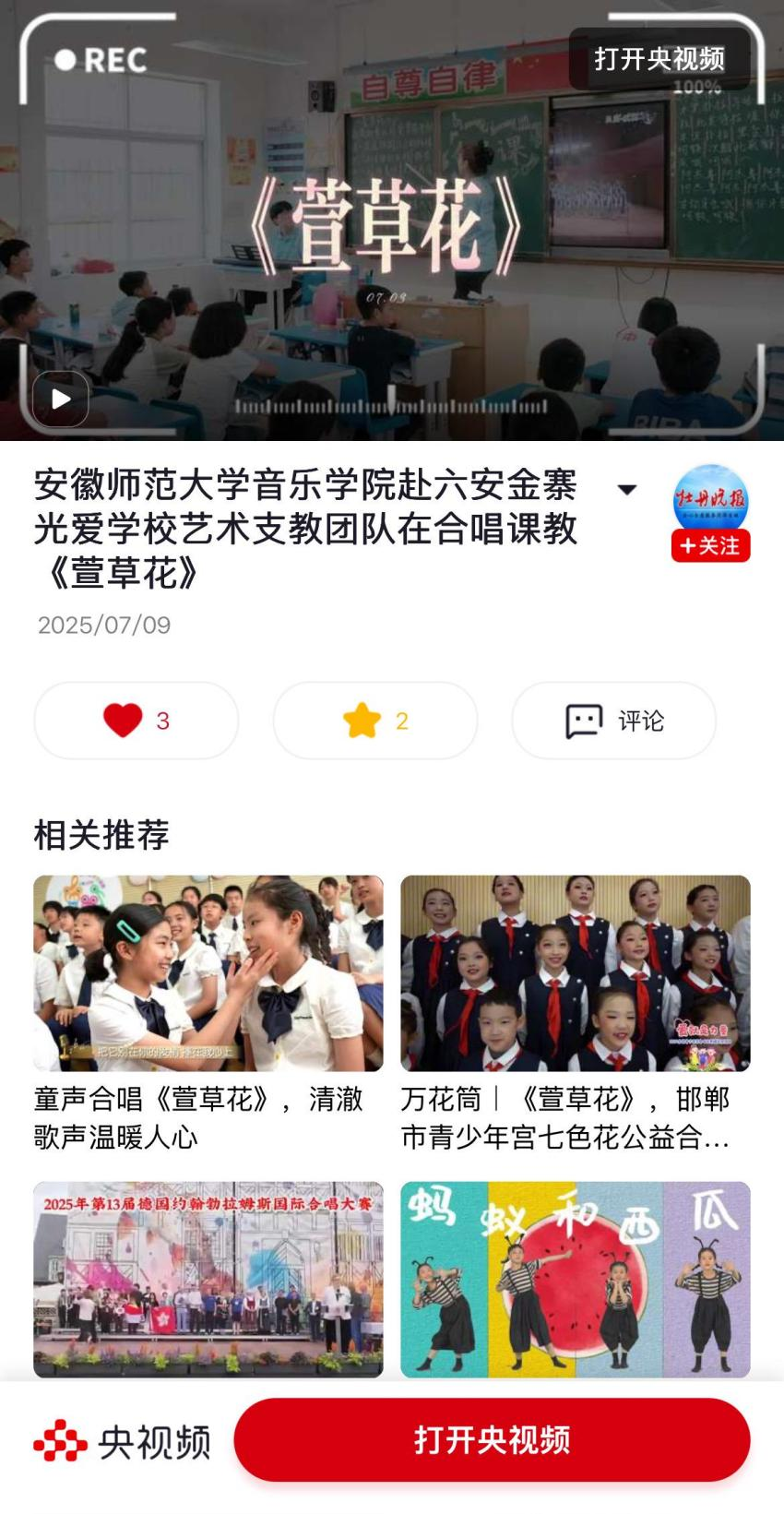Play the 萱草花 video

[x=61, y=399]
